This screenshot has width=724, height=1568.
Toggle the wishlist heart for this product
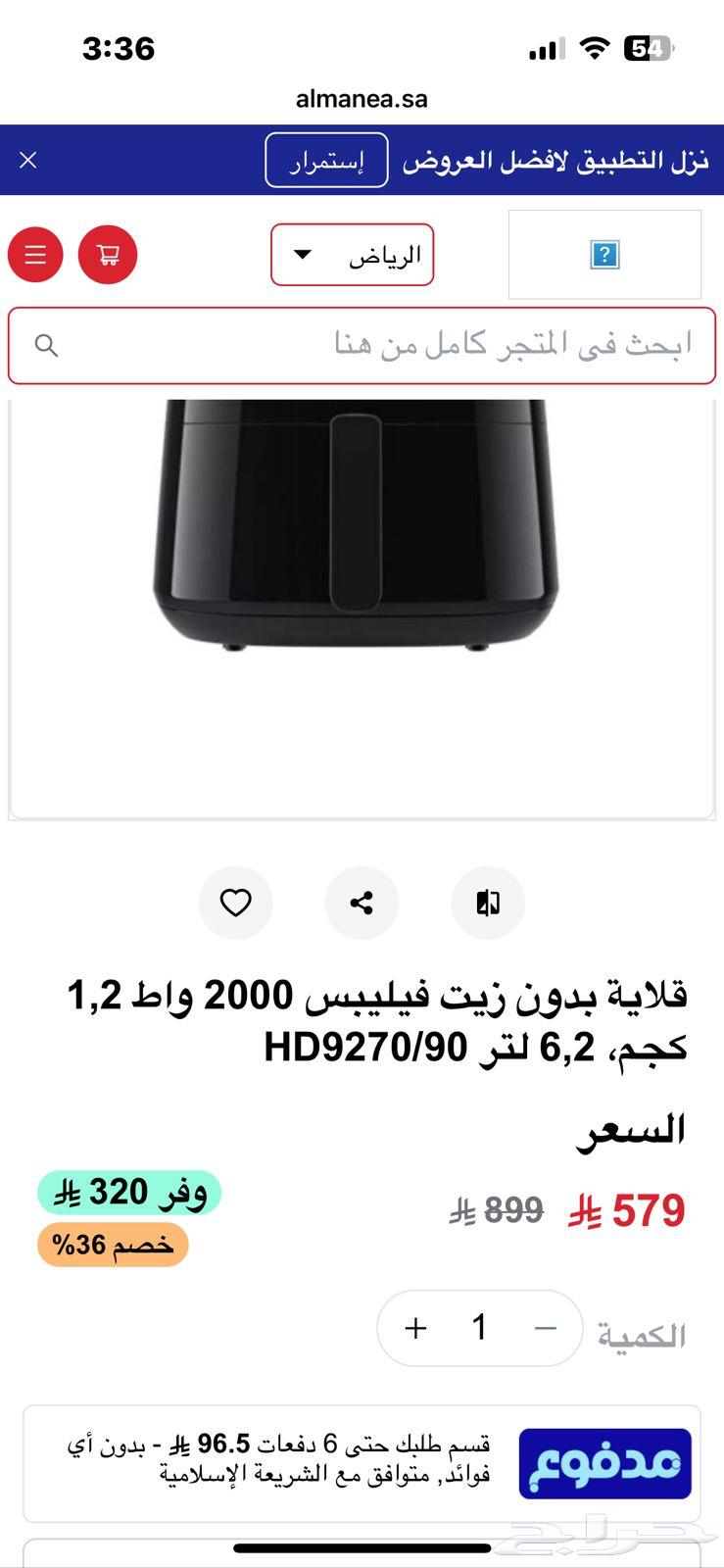click(236, 903)
